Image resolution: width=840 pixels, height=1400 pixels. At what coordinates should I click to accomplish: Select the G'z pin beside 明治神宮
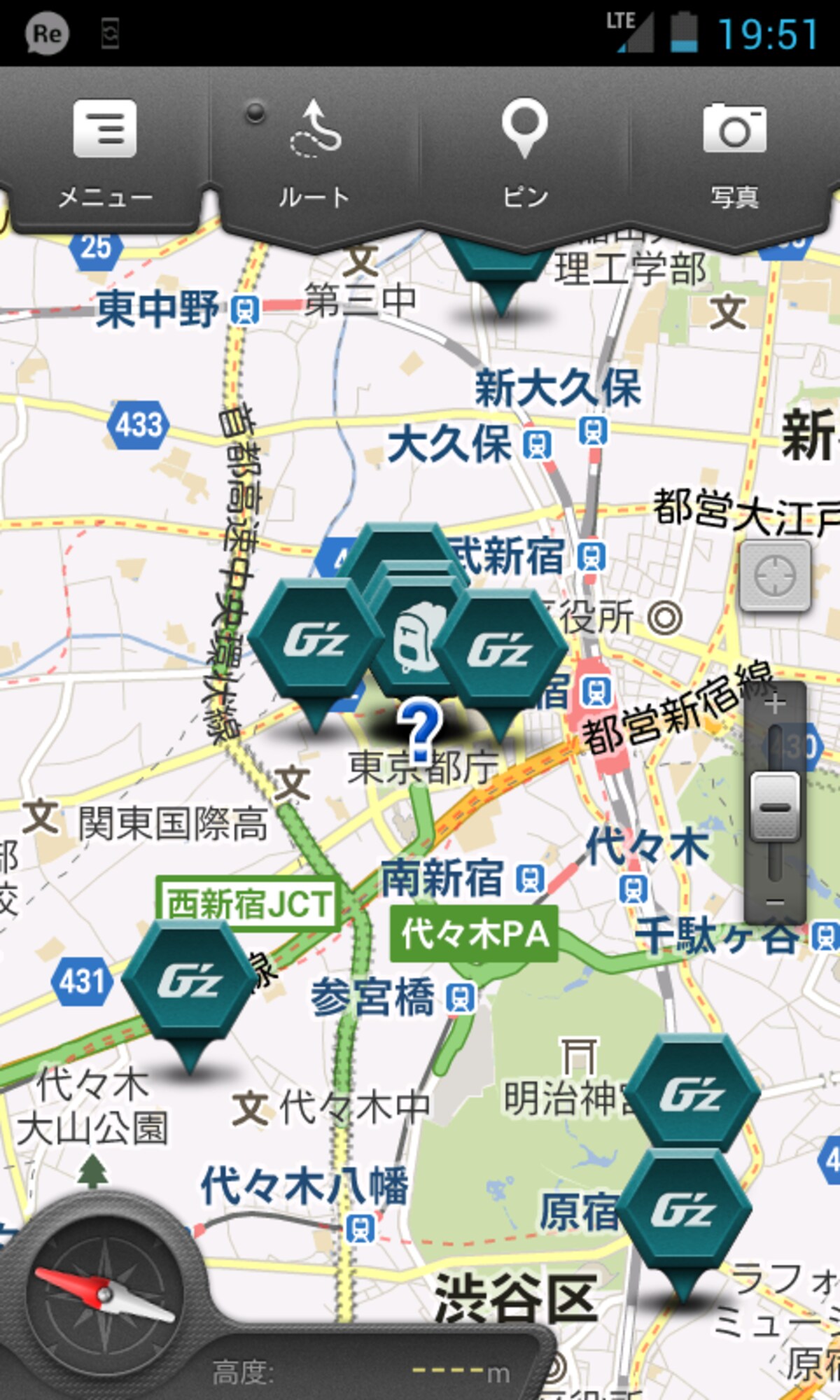[692, 1093]
